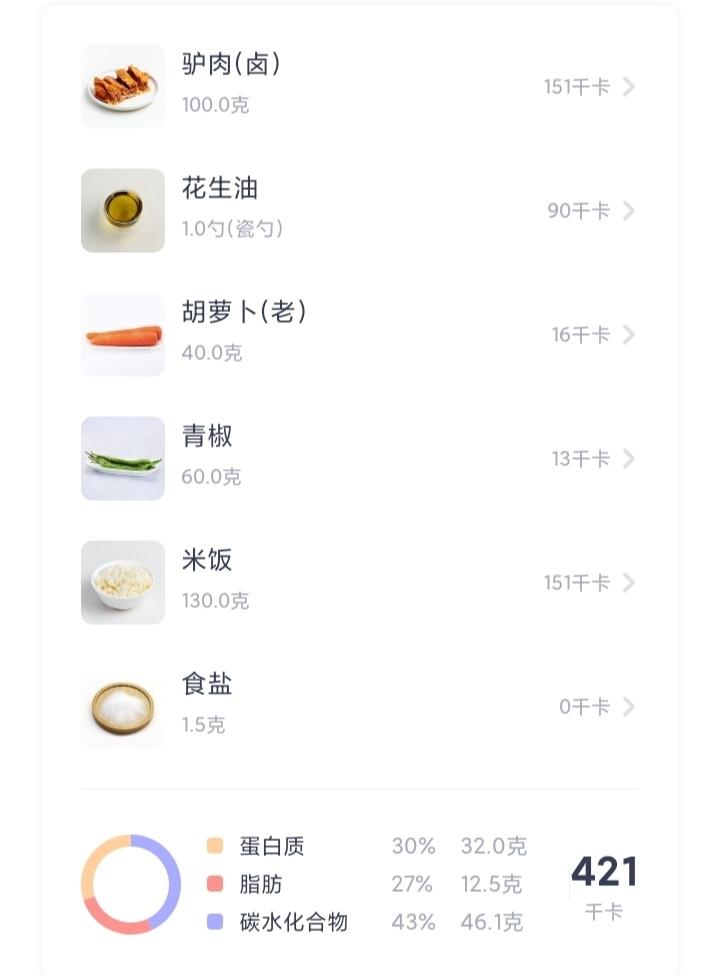Expand the 米饭 row arrow
Screen dimensions: 720x976
pos(629,583)
